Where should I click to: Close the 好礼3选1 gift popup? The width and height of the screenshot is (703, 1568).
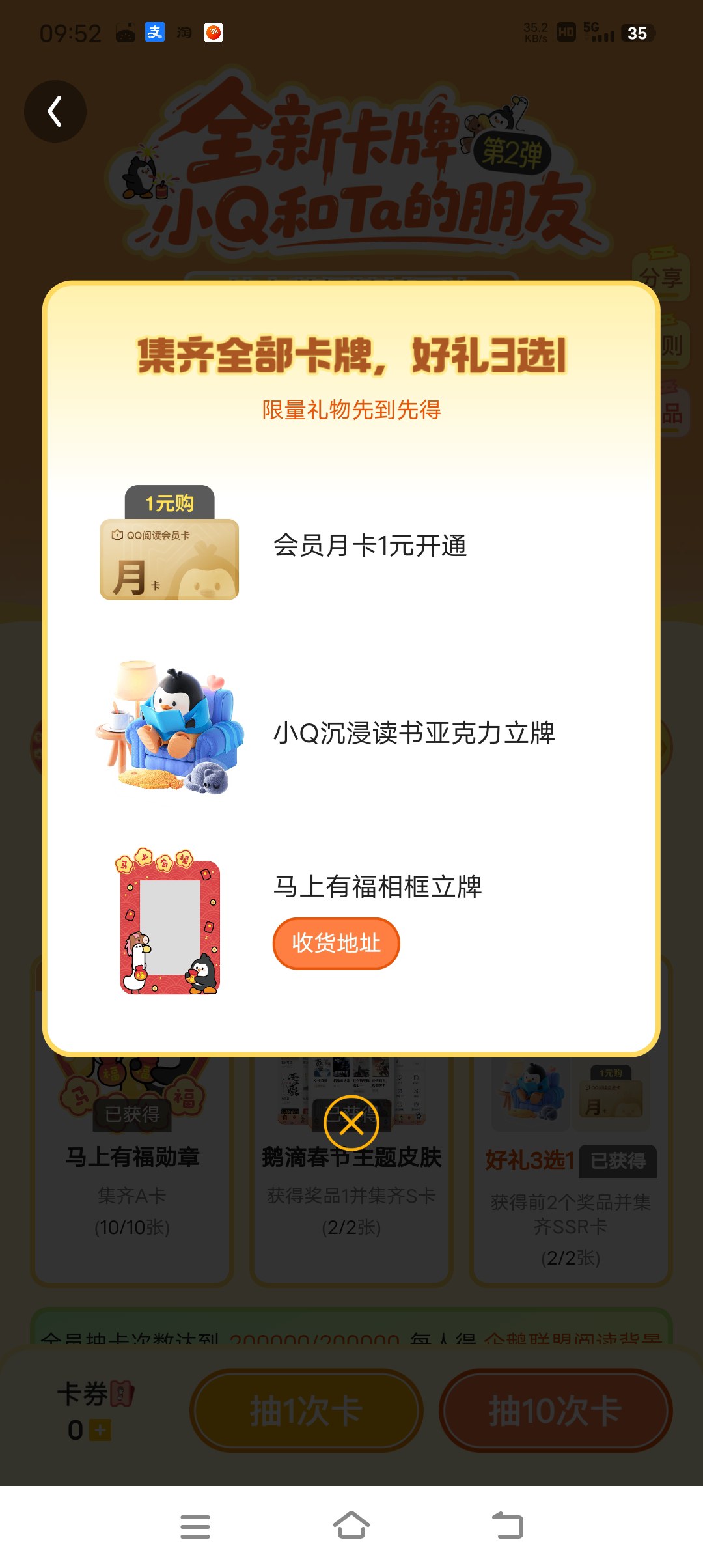(351, 1123)
